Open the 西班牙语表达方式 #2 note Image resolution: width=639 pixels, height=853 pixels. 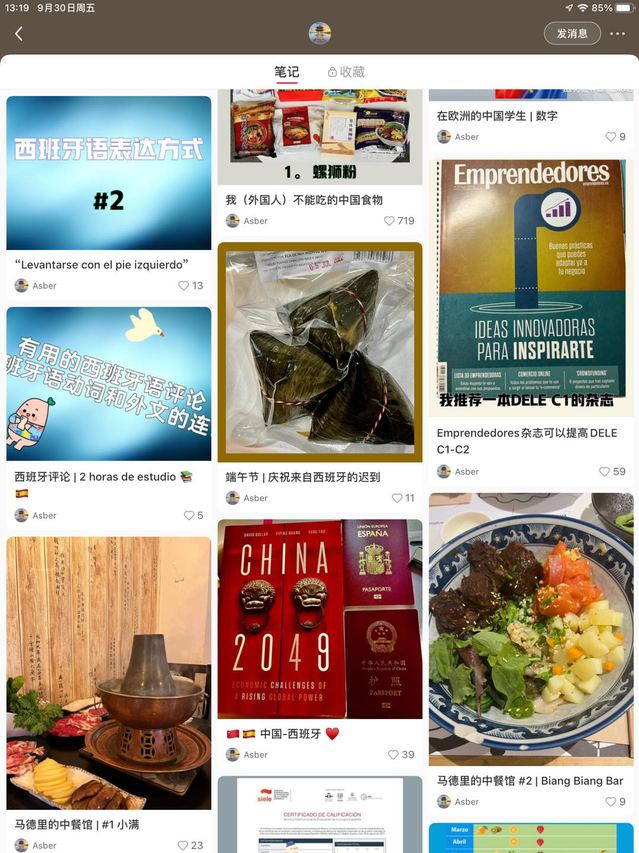pyautogui.click(x=109, y=172)
